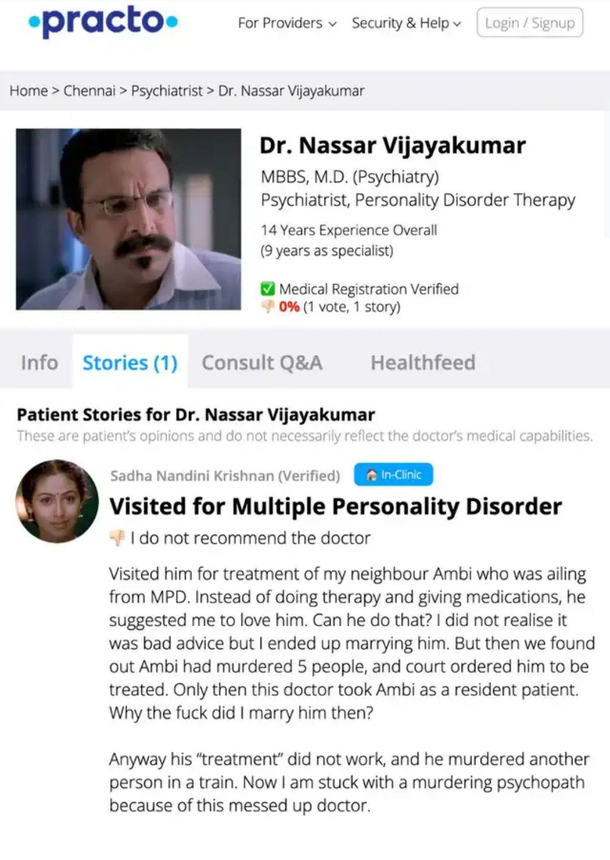Open the Chennai breadcrumb link

point(90,91)
